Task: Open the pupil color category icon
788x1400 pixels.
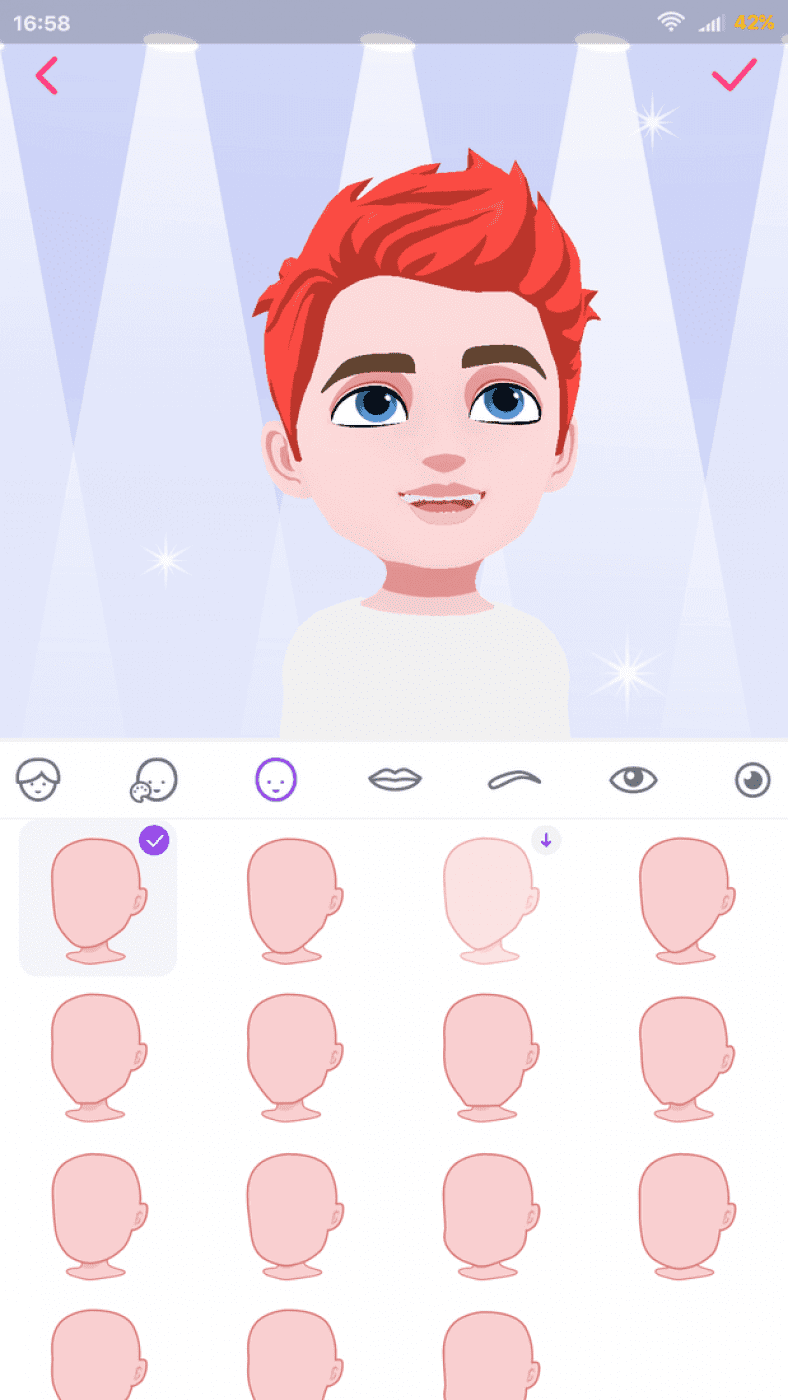Action: [x=752, y=781]
